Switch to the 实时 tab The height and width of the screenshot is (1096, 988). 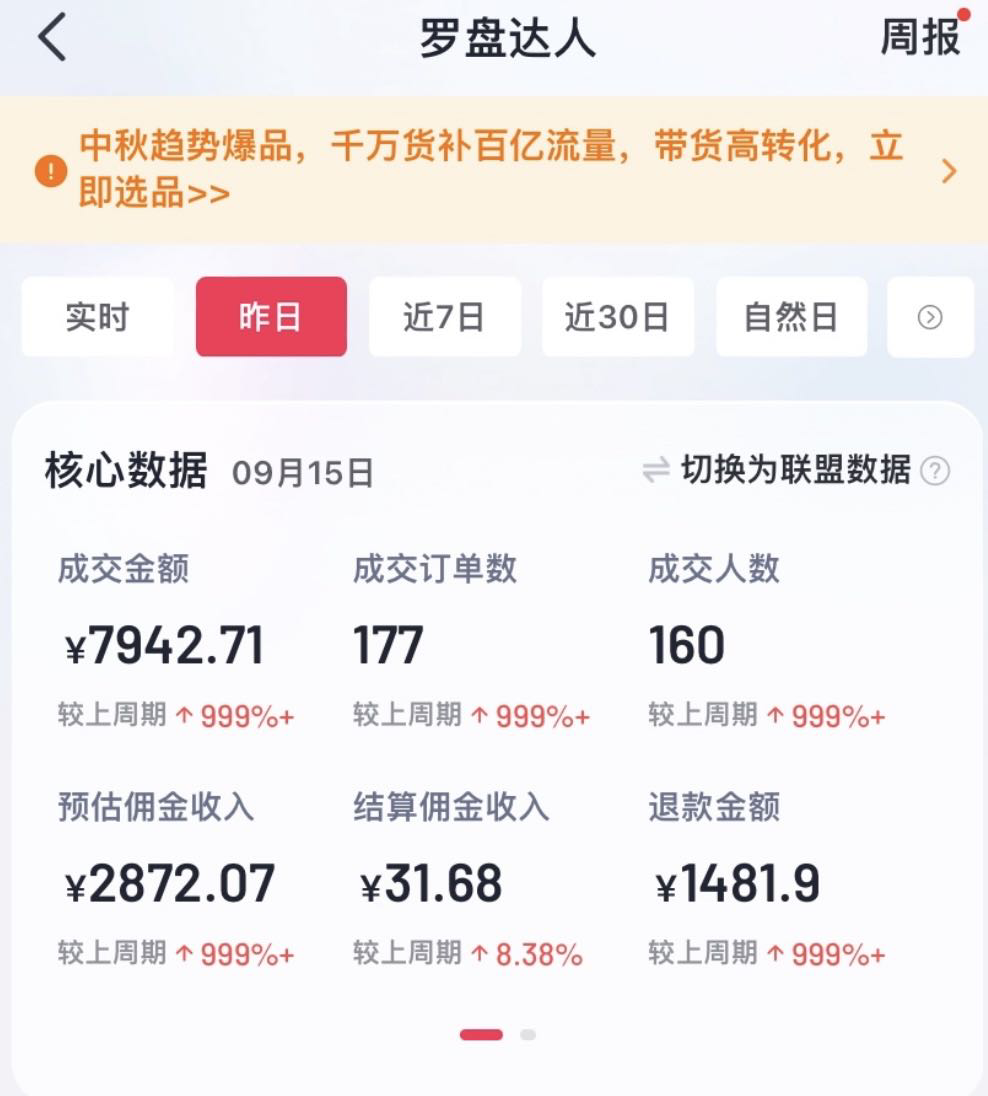(x=97, y=317)
